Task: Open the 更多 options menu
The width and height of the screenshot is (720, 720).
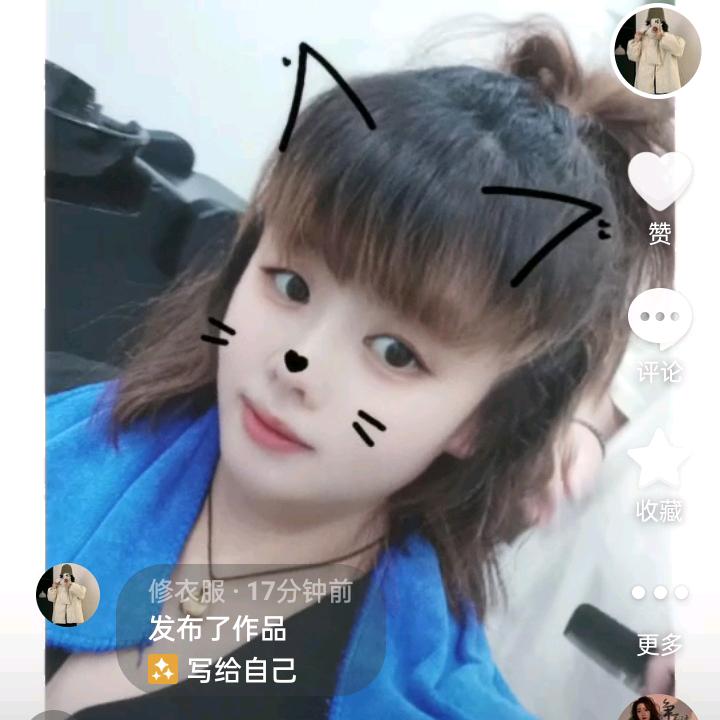Action: 659,594
